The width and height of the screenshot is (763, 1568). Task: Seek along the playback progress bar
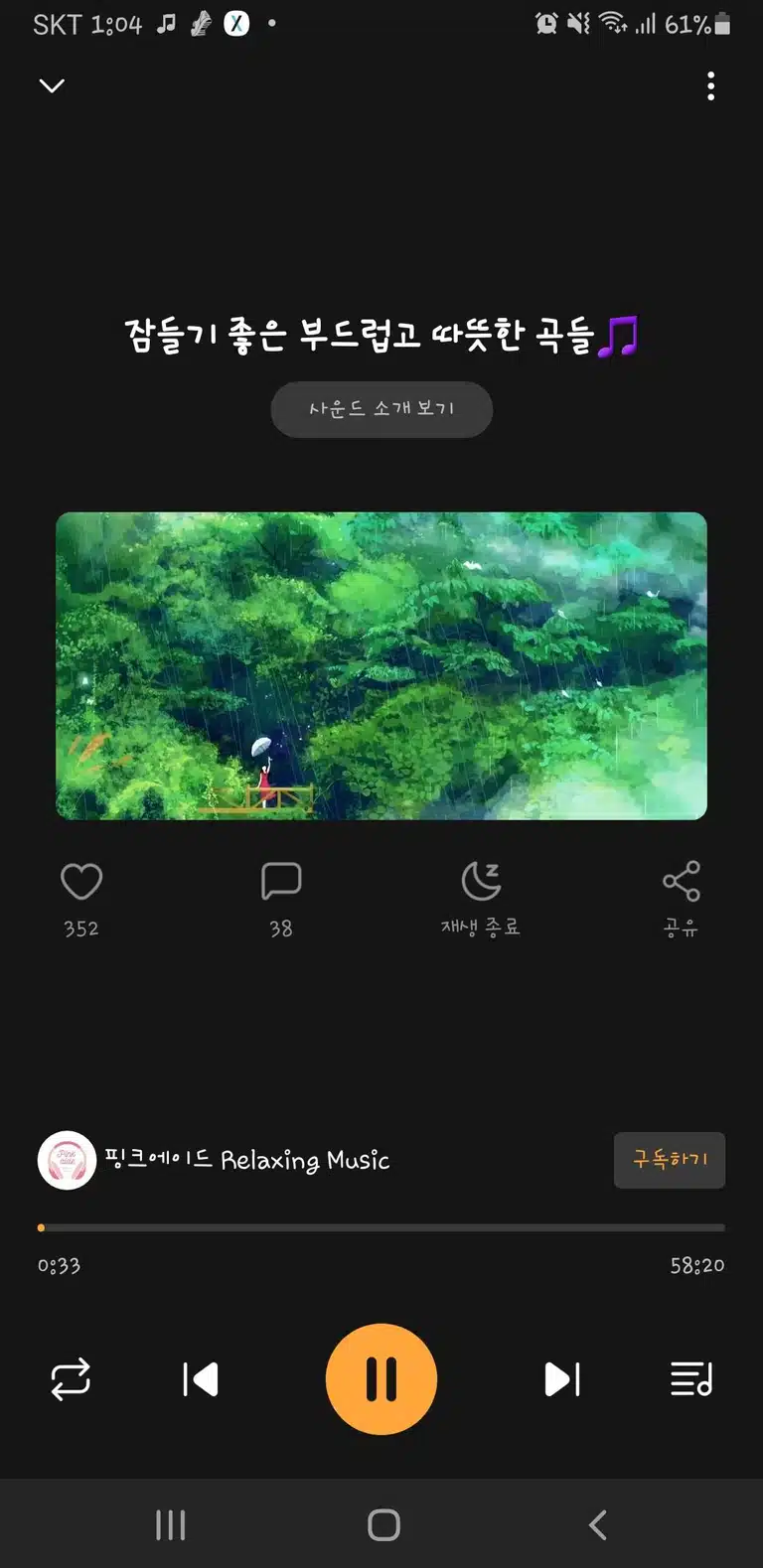coord(381,1228)
